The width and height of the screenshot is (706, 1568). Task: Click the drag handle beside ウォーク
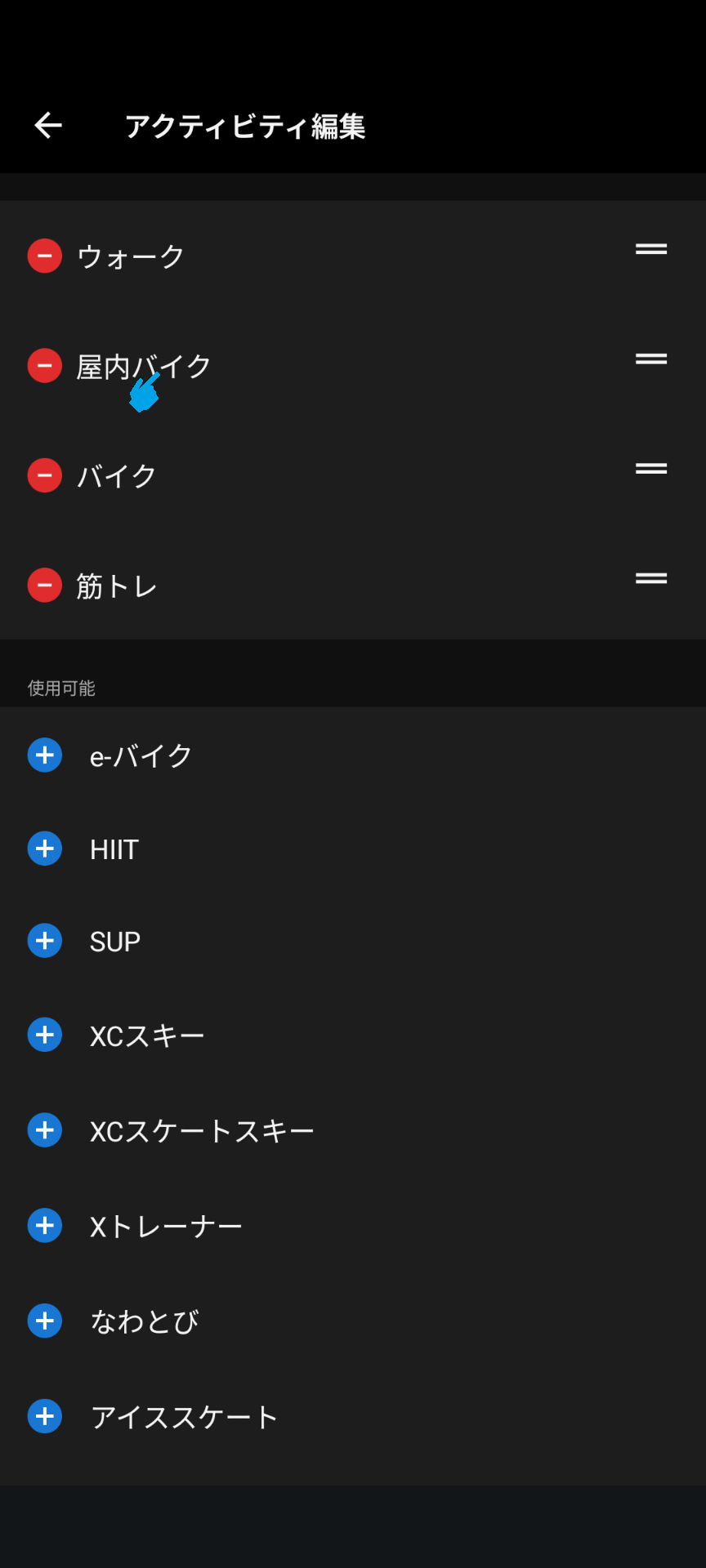coord(650,250)
